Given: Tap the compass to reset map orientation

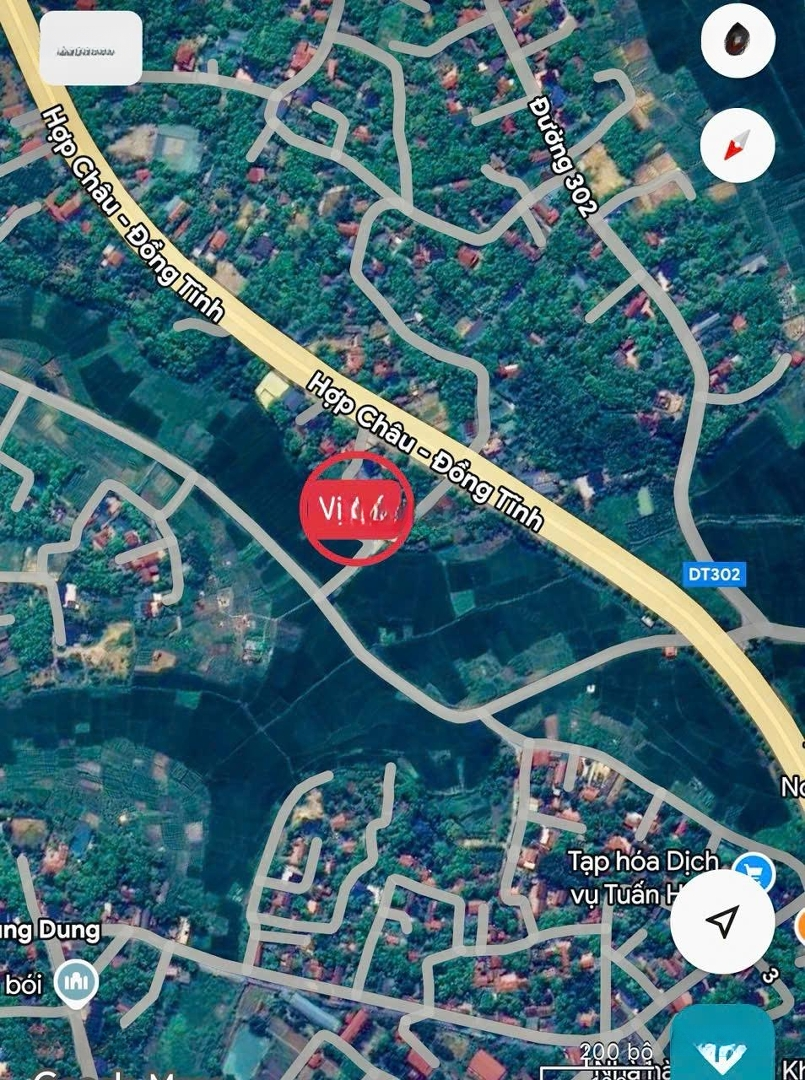Looking at the screenshot, I should coord(737,145).
